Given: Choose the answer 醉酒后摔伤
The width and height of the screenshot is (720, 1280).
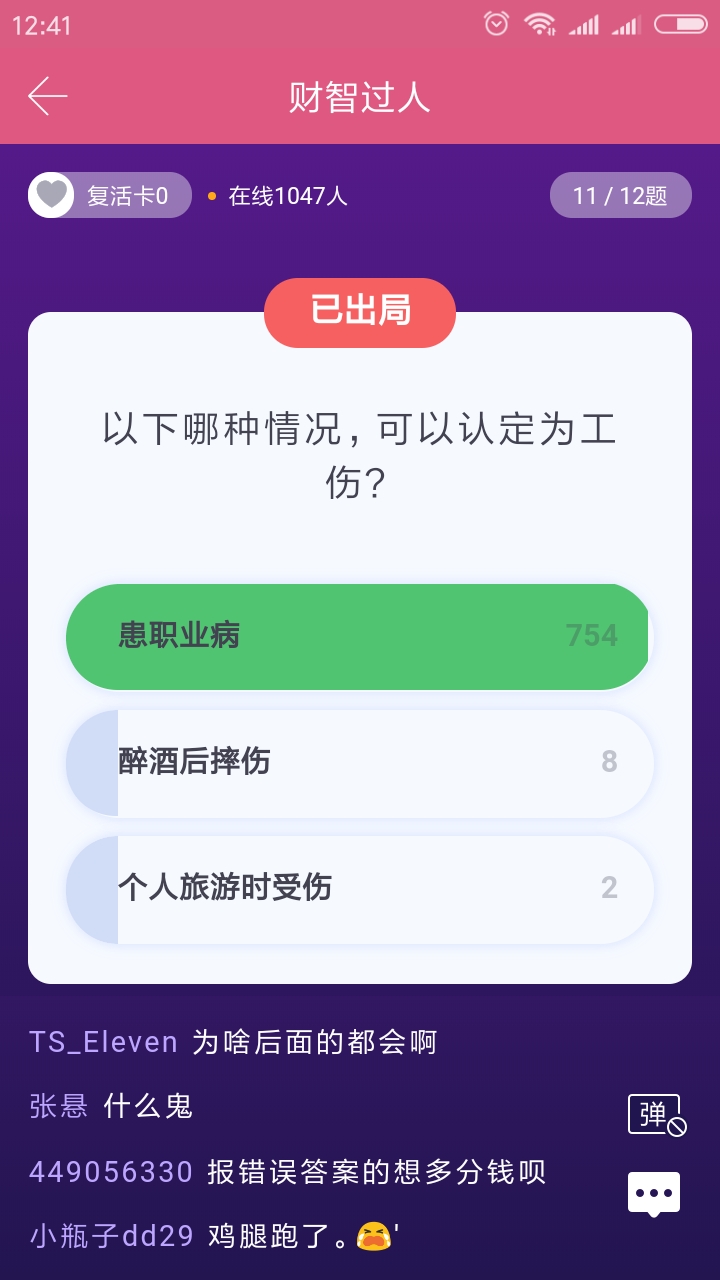Looking at the screenshot, I should click(x=360, y=763).
